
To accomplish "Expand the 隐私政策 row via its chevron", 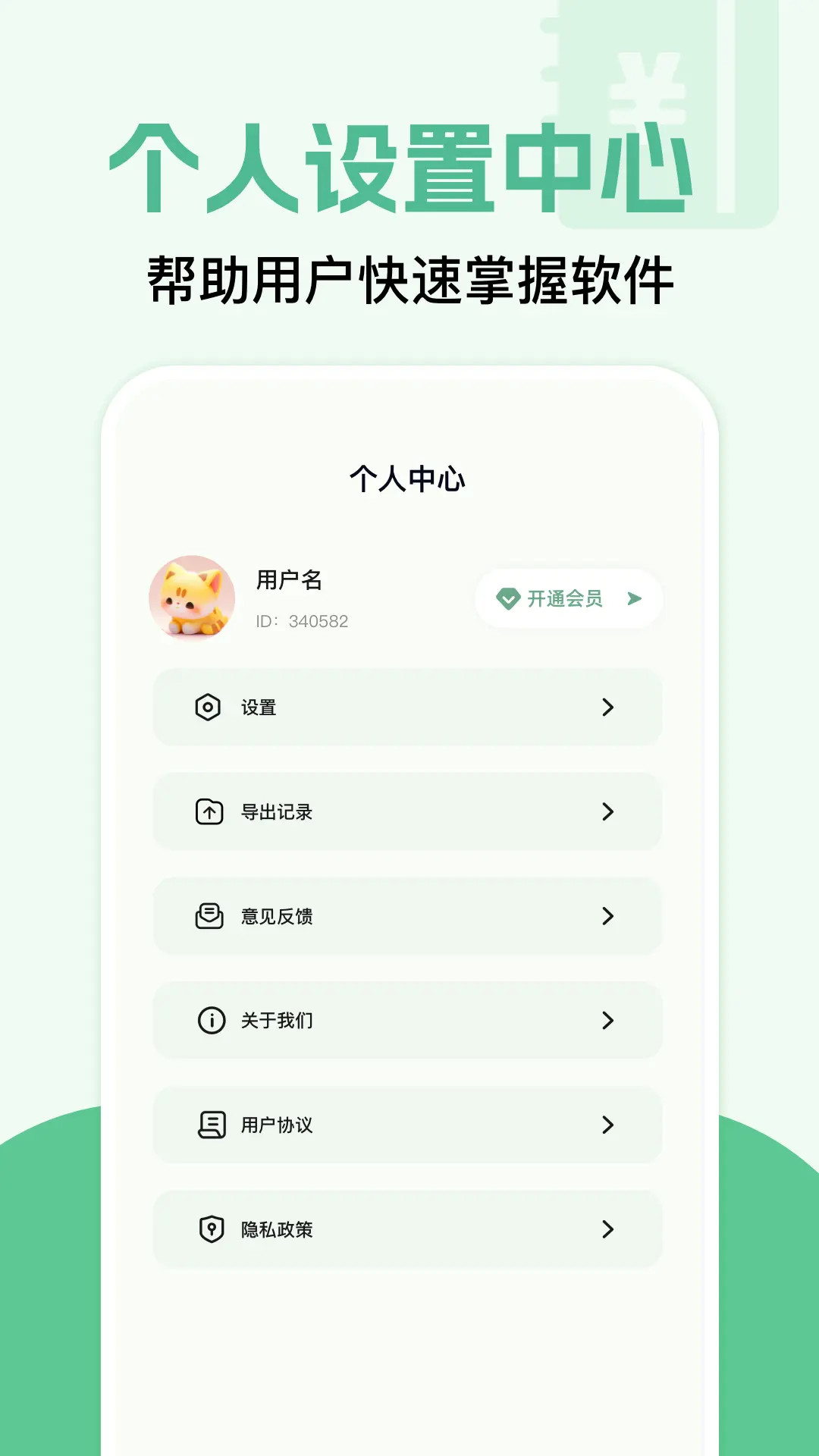I will click(607, 1230).
